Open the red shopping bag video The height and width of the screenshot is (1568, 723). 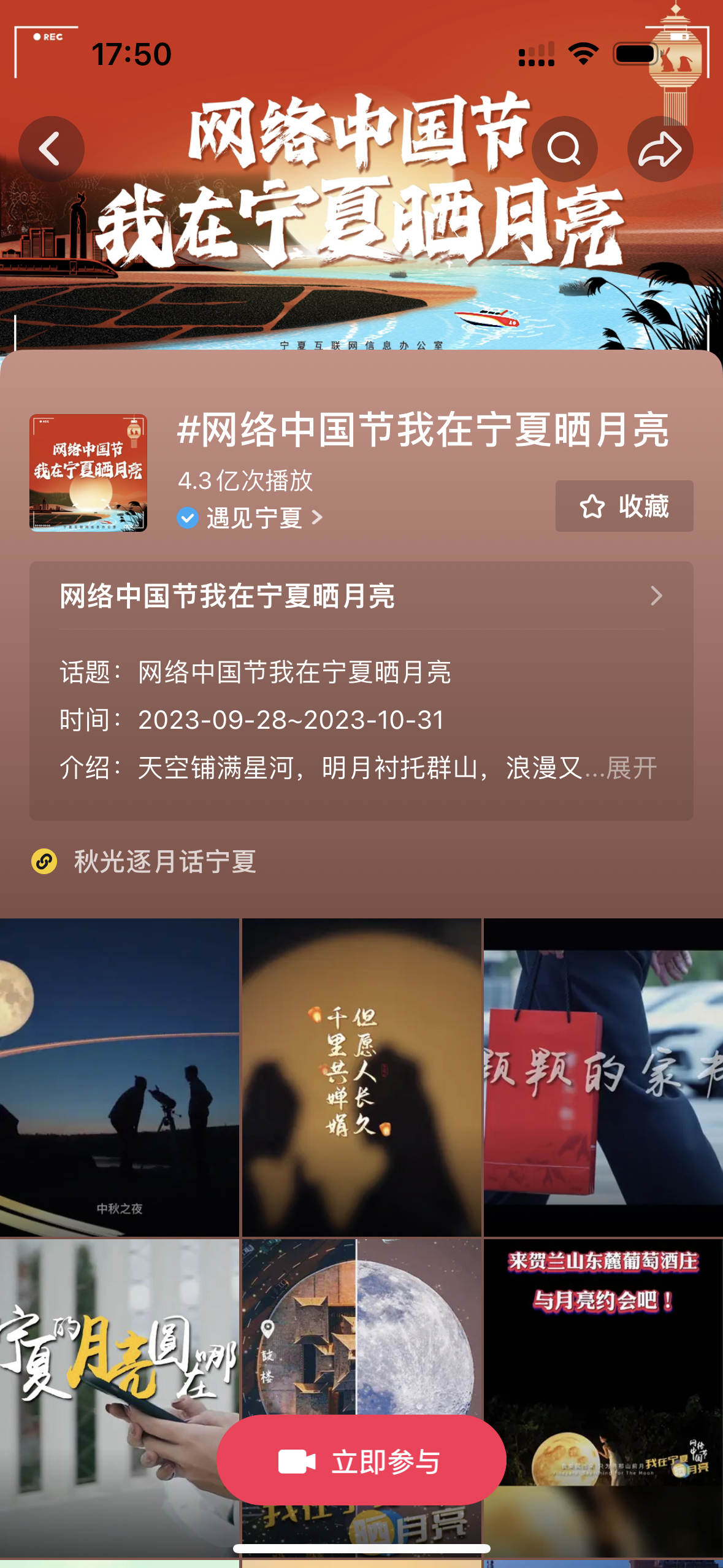point(603,1077)
